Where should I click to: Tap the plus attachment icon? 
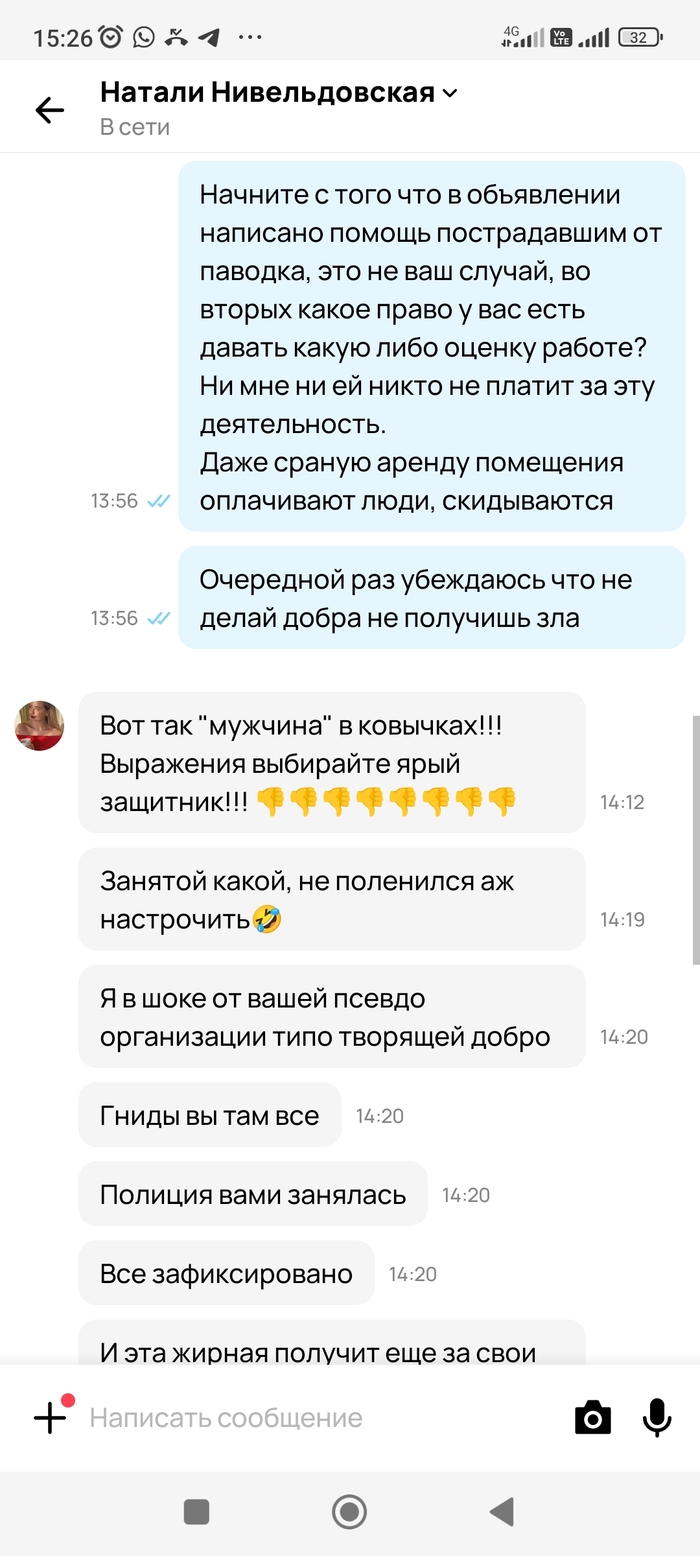50,1417
